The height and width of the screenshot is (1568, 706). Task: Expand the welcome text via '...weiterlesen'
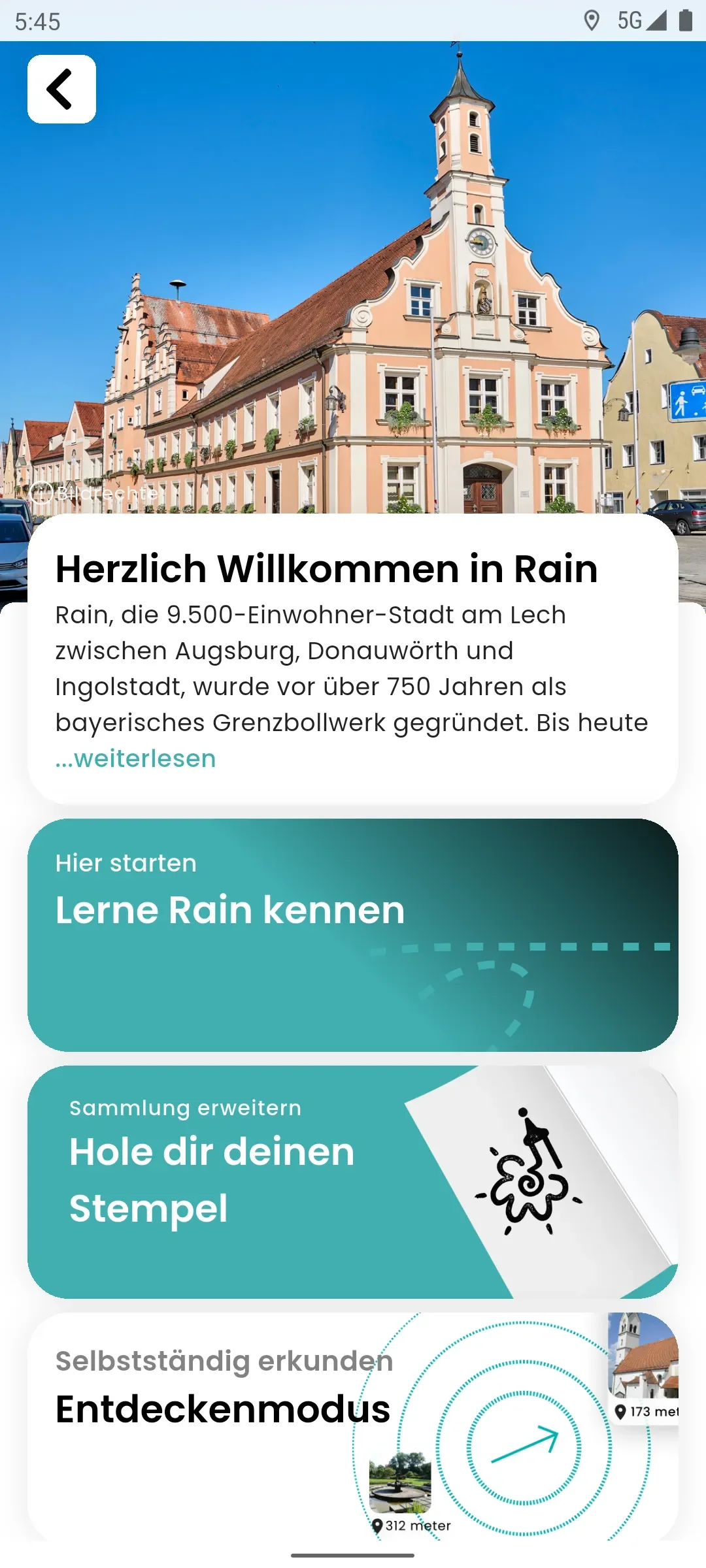click(x=135, y=759)
